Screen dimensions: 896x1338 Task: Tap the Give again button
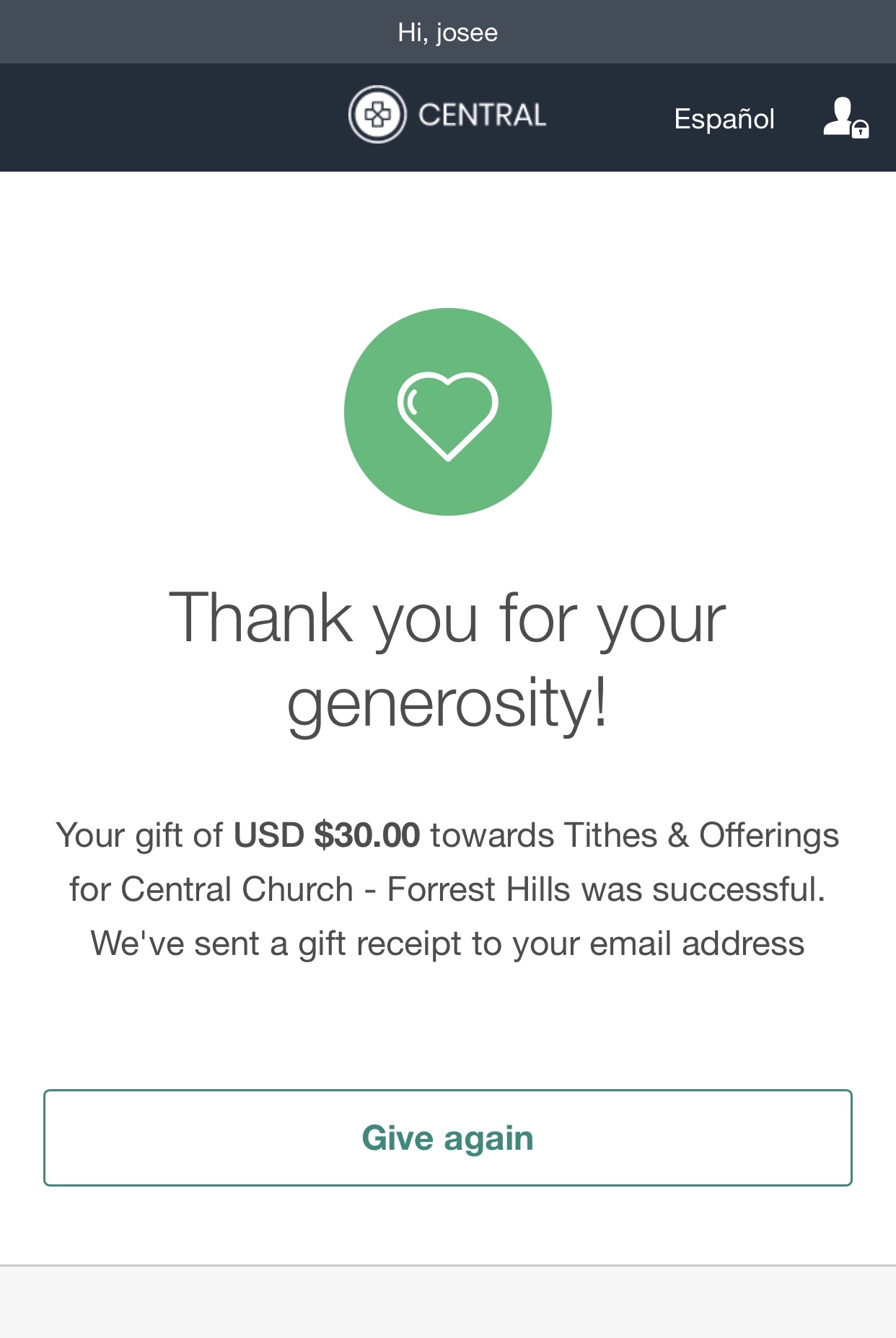coord(447,1137)
